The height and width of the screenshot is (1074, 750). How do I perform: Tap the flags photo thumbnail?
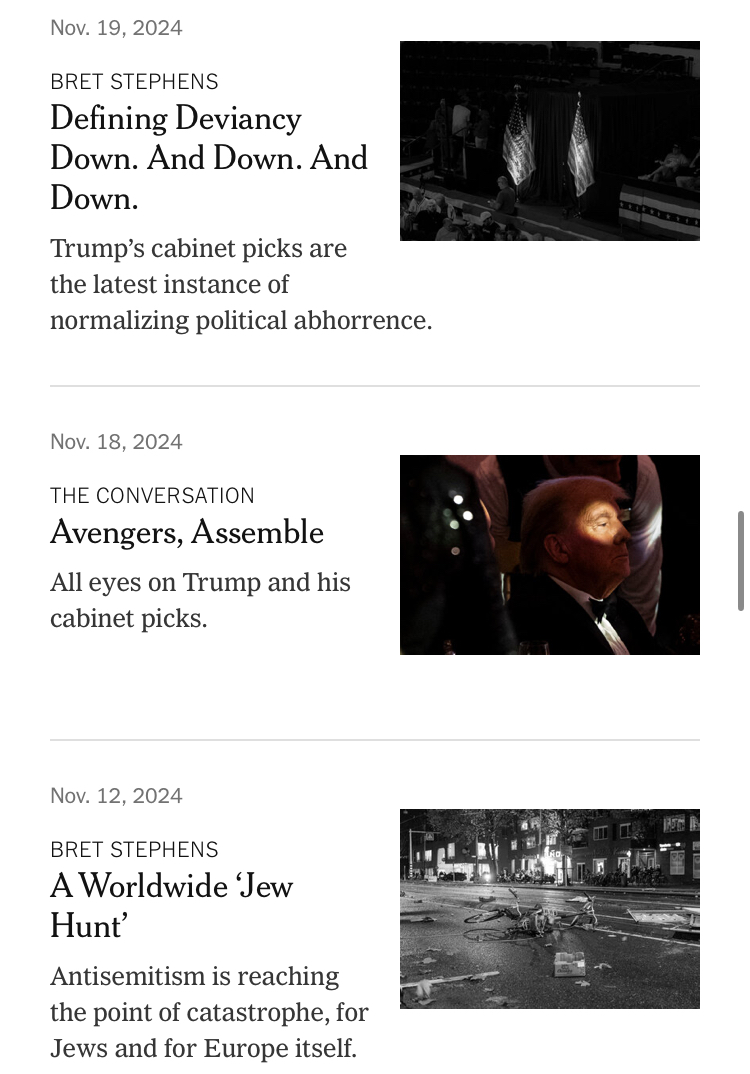click(x=549, y=141)
